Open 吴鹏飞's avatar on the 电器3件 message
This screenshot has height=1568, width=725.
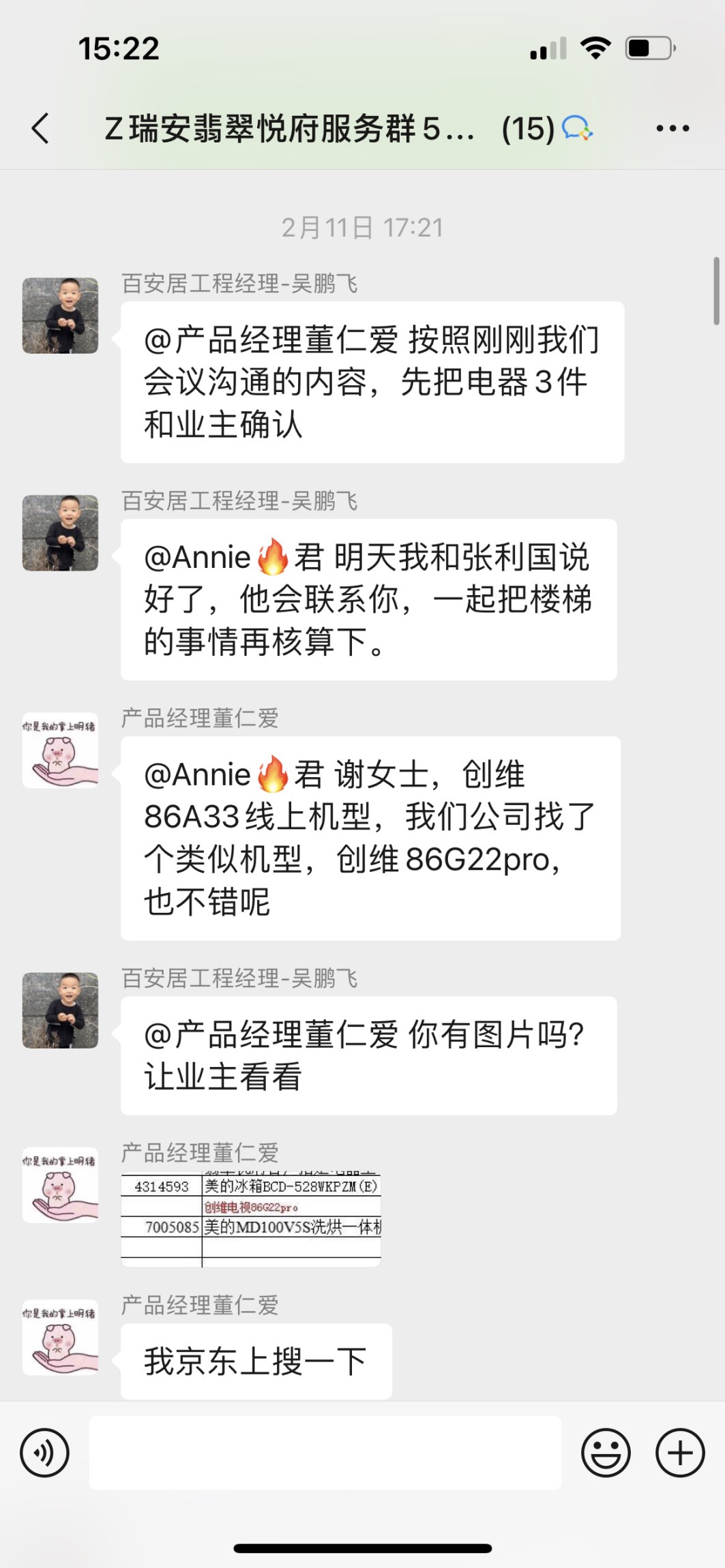[60, 316]
